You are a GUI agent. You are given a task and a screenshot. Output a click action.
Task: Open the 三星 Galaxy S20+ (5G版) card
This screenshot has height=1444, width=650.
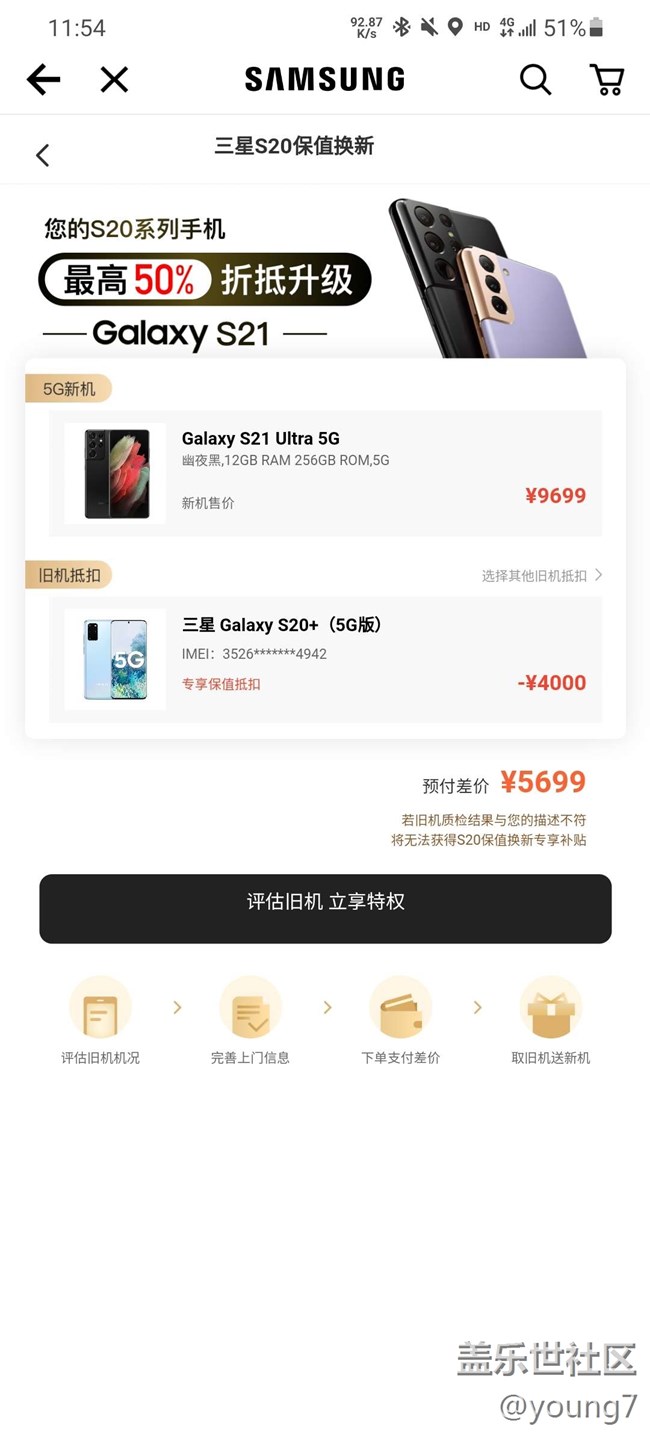tap(325, 660)
